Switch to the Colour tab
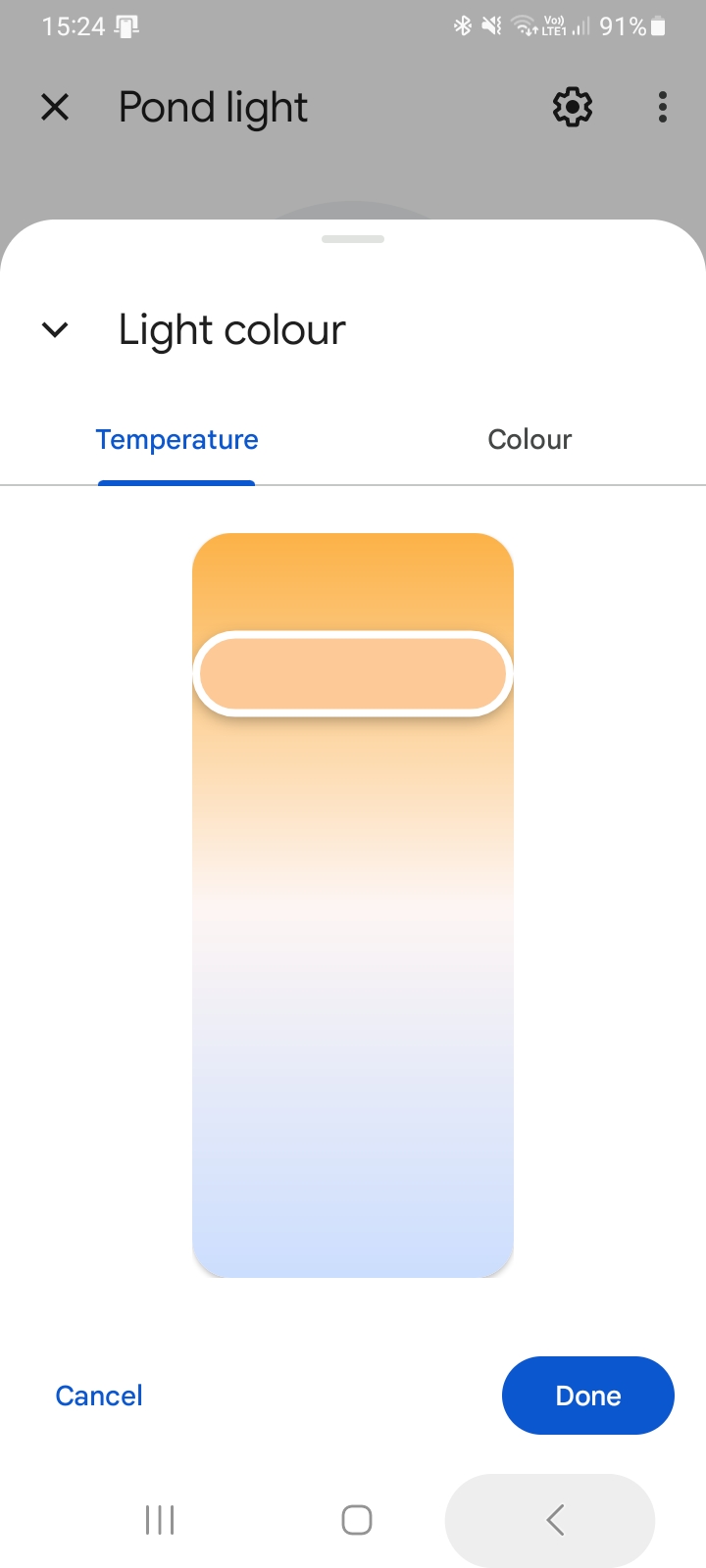706x1568 pixels. [x=529, y=439]
